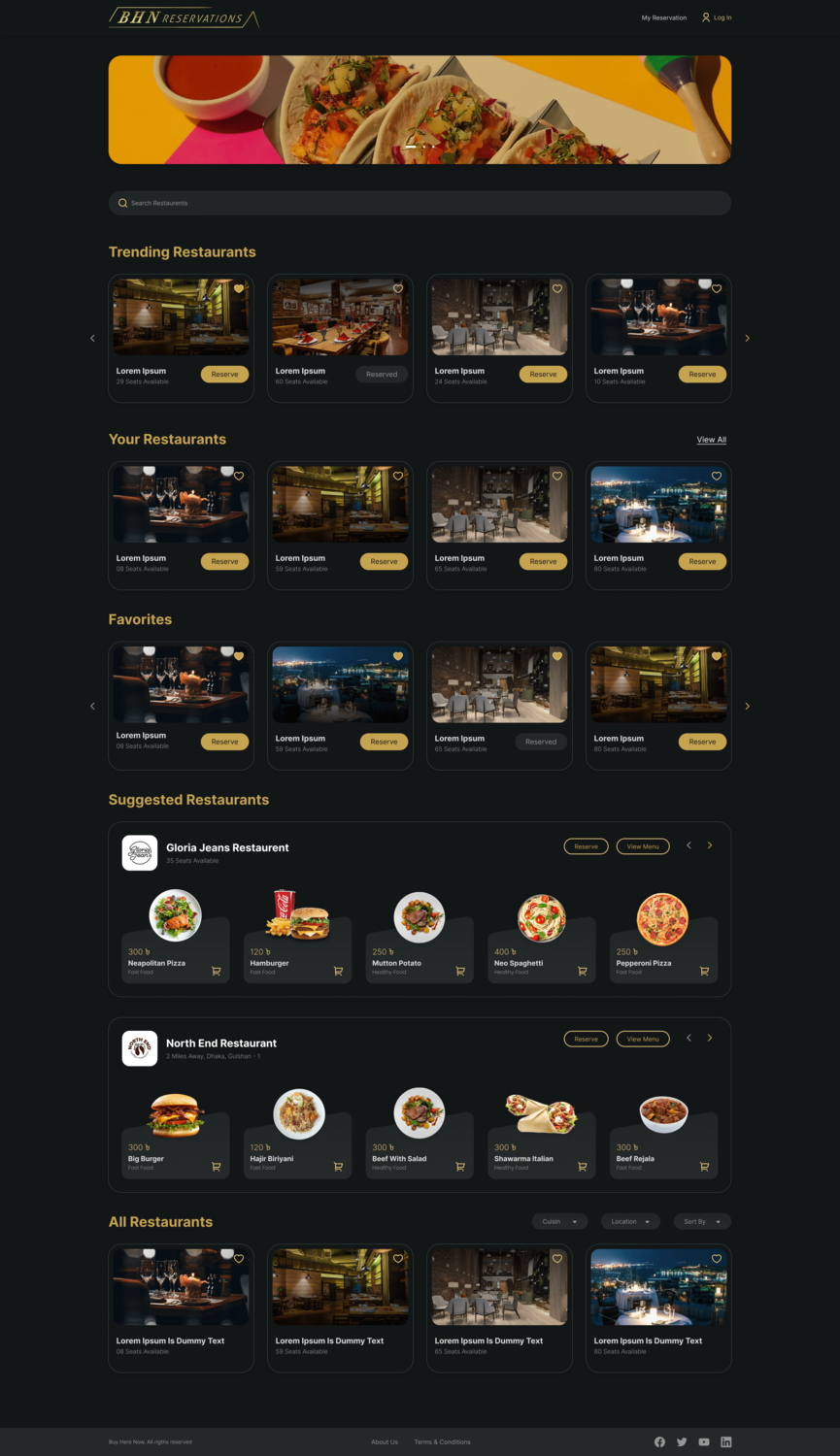The image size is (840, 1456).
Task: Show previous Favorites with left arrow
Action: click(92, 706)
